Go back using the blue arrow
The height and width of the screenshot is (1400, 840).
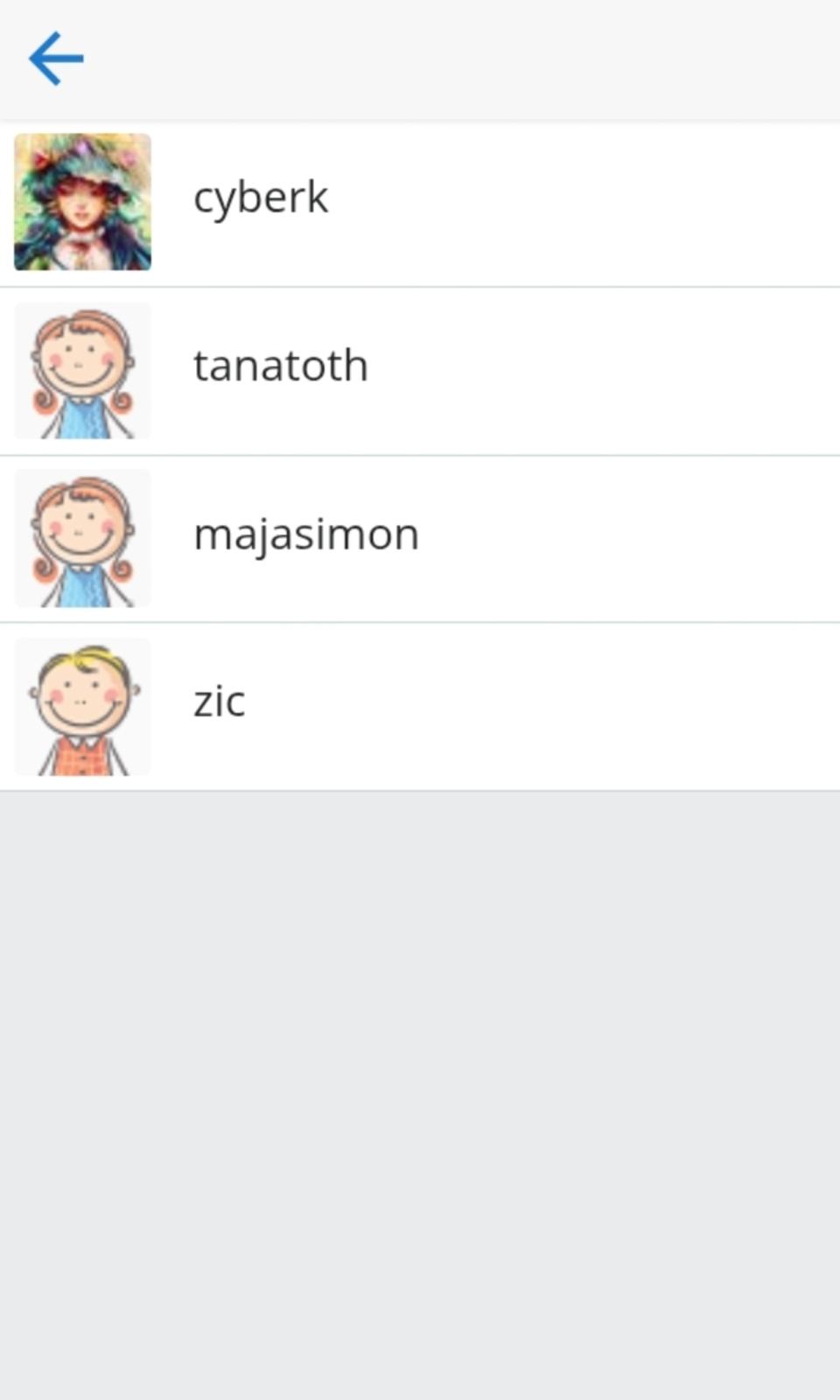(56, 59)
